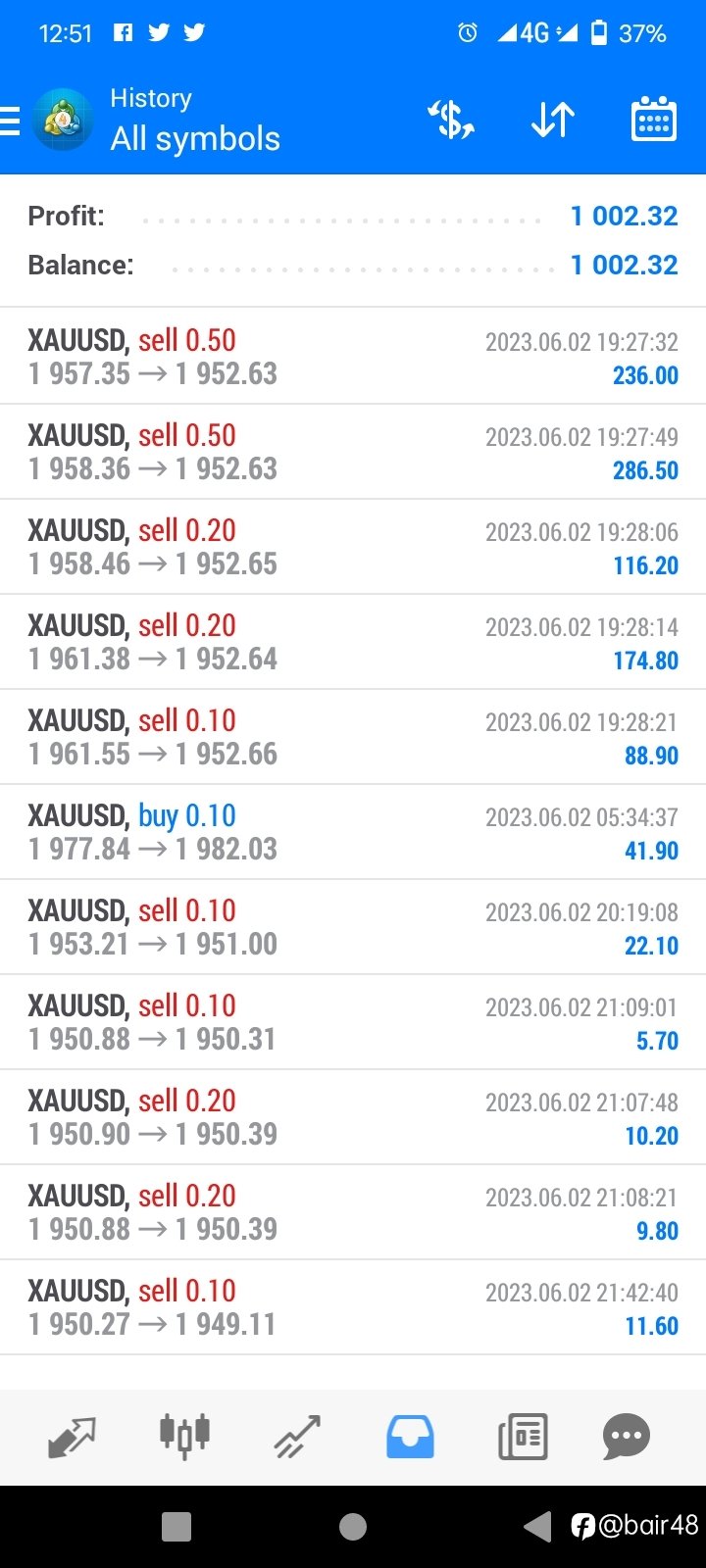
Task: Switch to the Quotes tab
Action: point(72,1438)
